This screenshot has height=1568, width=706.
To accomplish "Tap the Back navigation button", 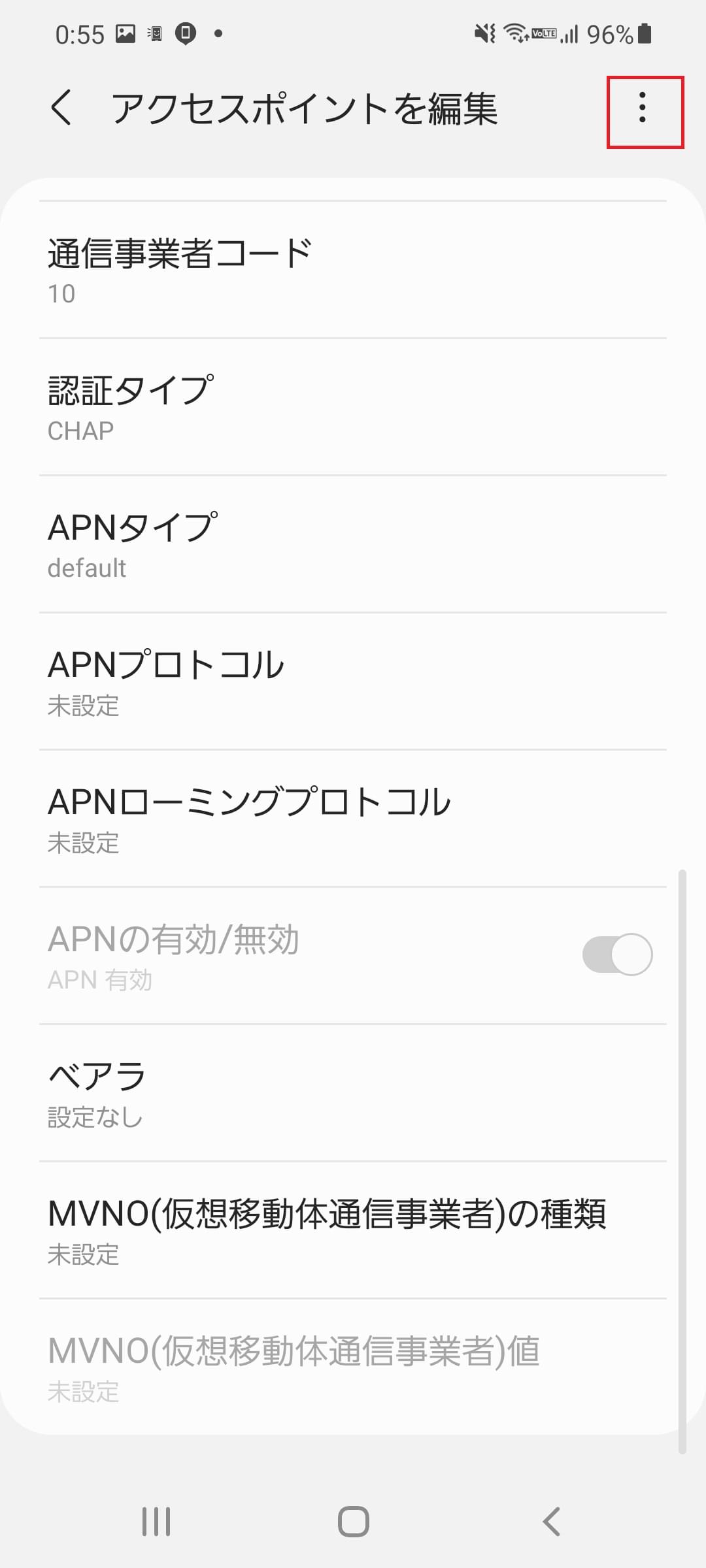I will [x=551, y=1519].
